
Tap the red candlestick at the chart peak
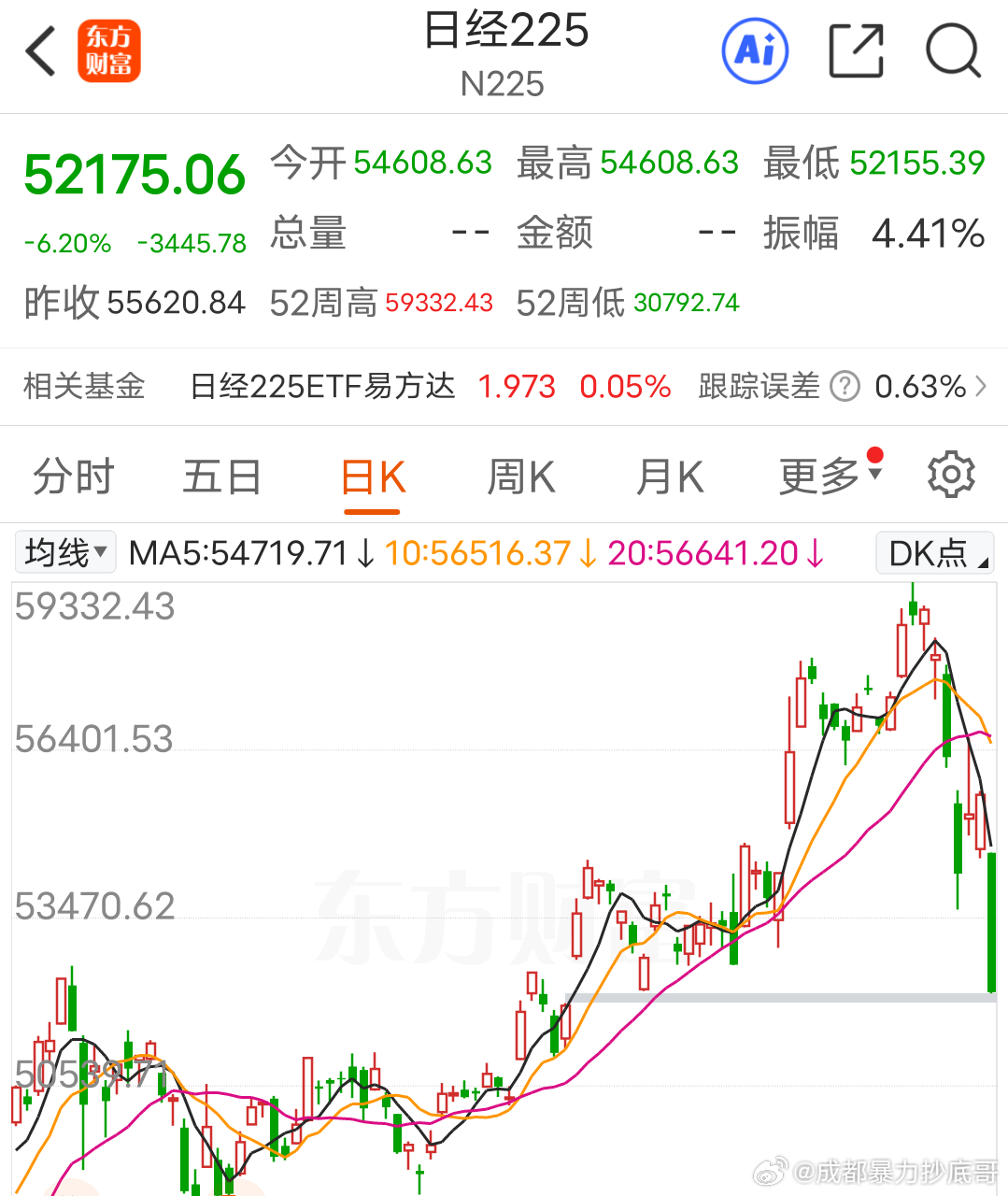click(x=923, y=617)
